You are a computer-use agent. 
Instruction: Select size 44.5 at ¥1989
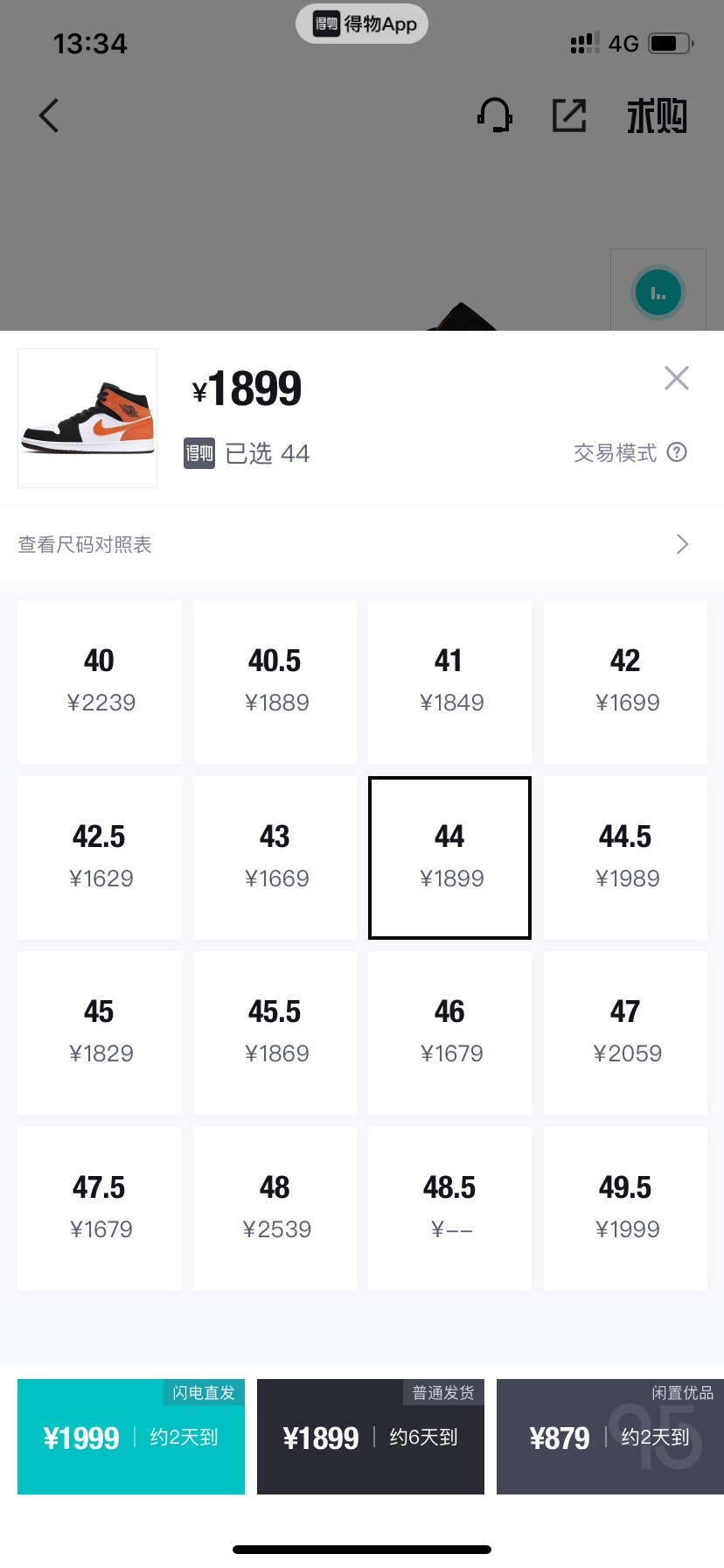tap(625, 857)
